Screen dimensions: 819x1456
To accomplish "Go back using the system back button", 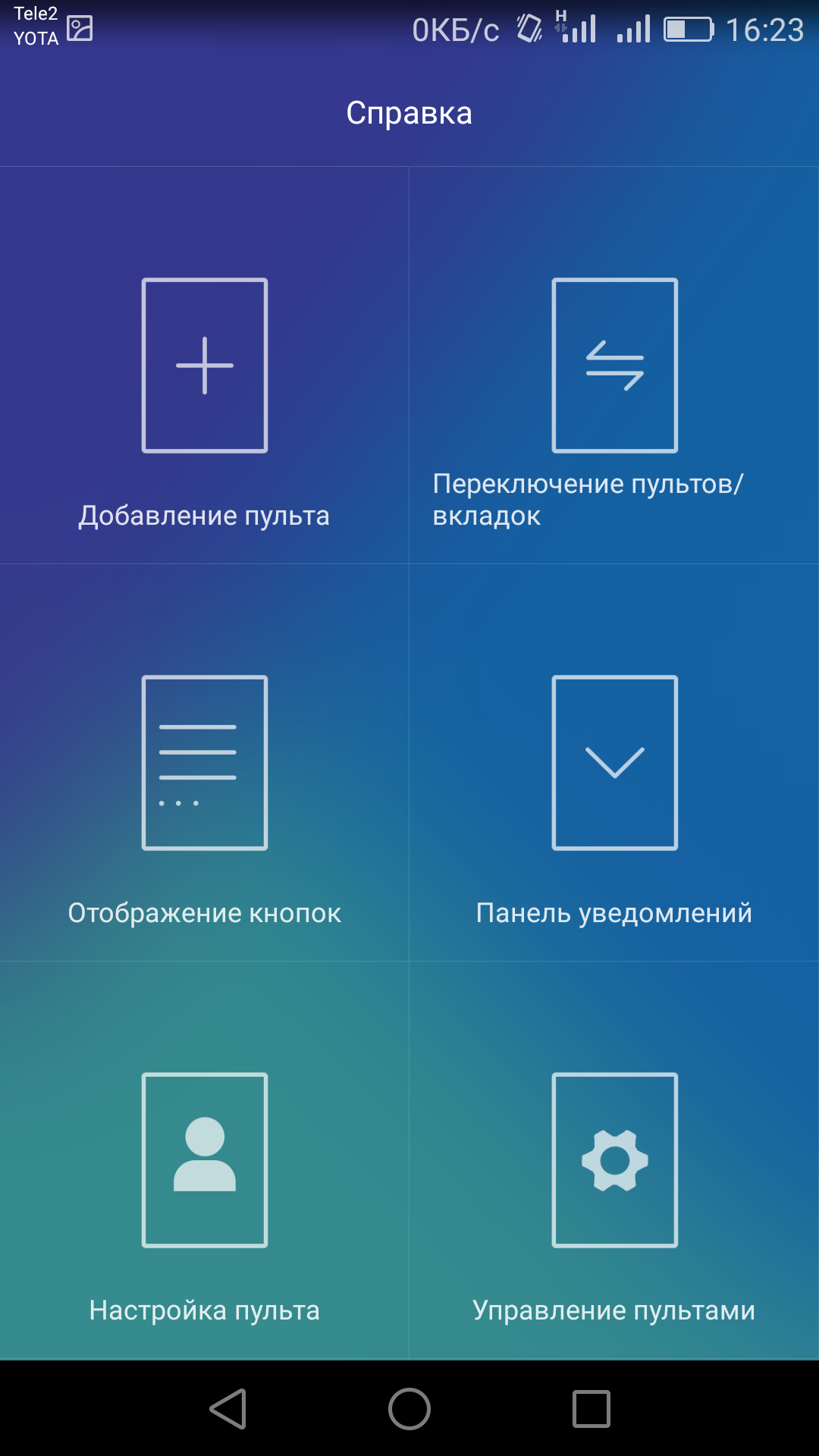I will coord(227,1409).
